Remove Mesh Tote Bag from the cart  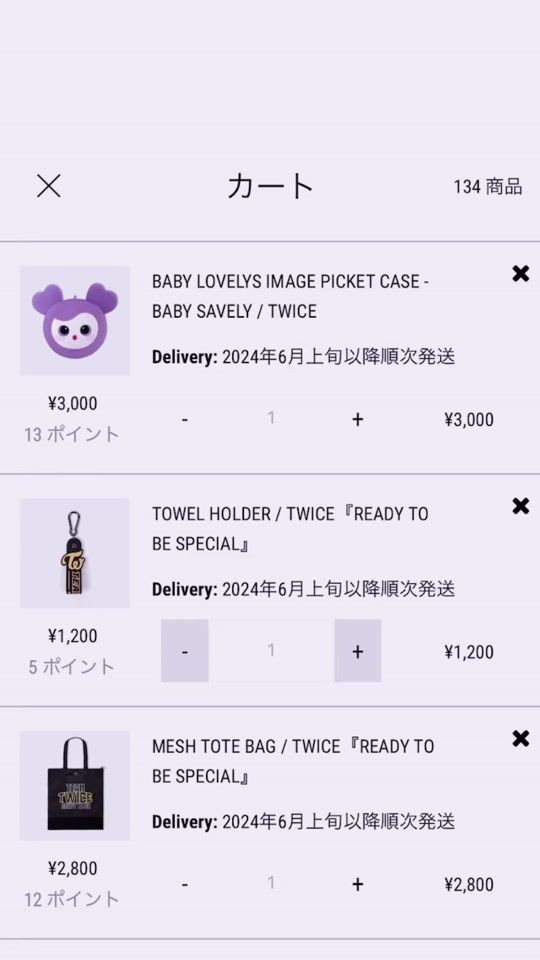pyautogui.click(x=520, y=738)
